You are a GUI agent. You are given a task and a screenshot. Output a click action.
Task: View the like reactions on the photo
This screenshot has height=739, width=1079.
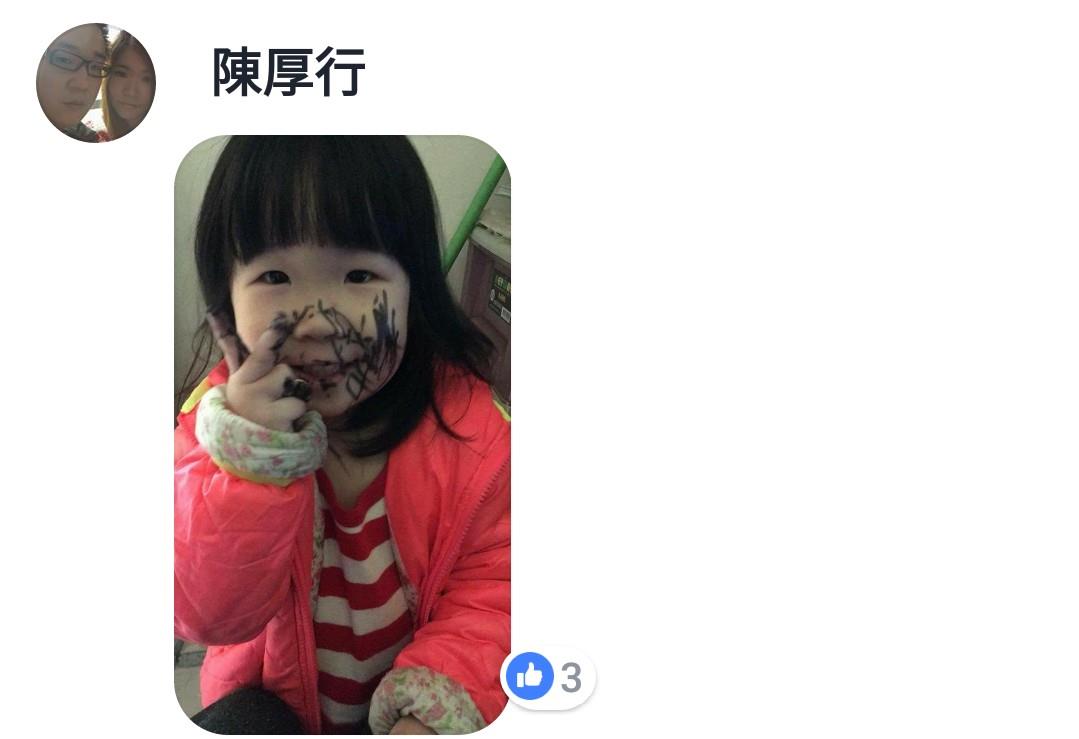pyautogui.click(x=548, y=678)
